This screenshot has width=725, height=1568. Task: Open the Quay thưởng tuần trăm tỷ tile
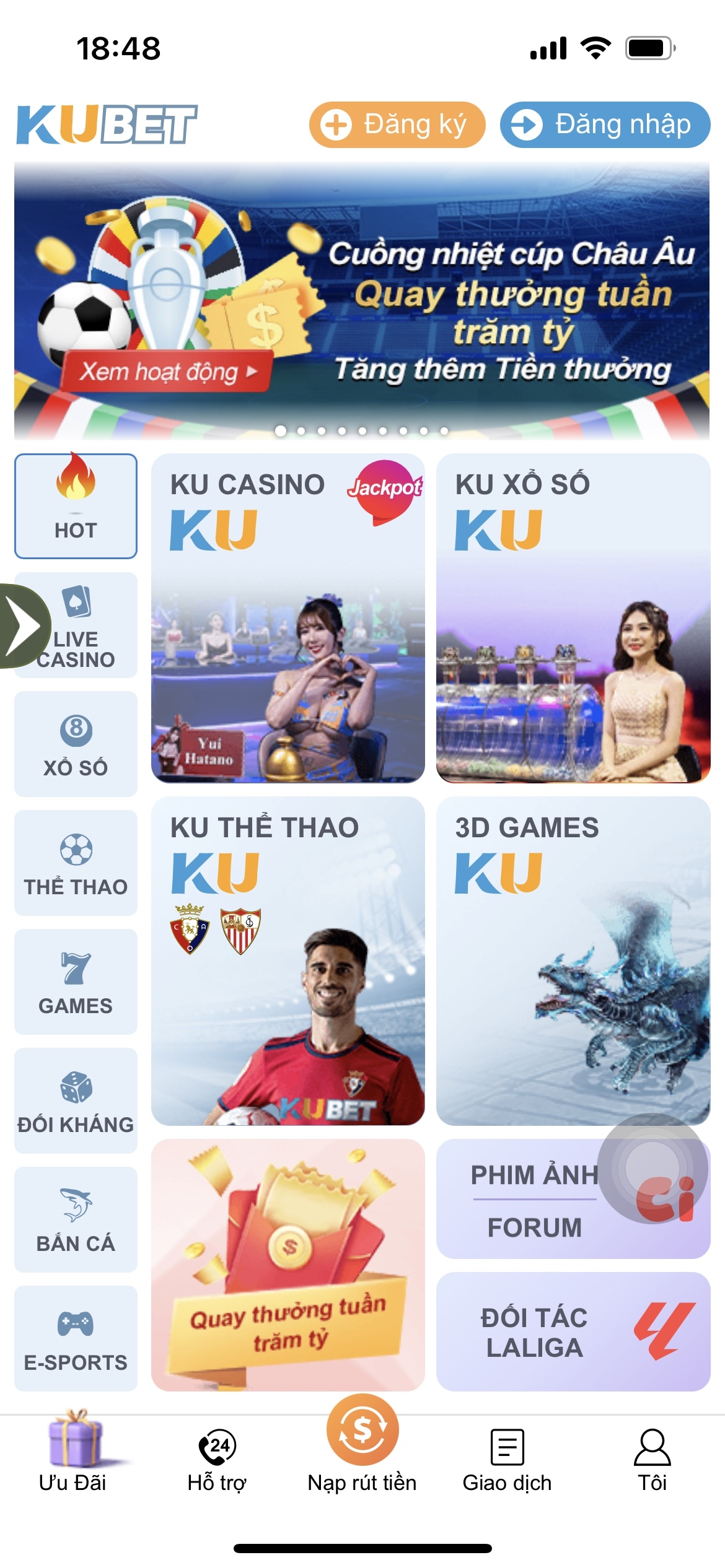288,1265
